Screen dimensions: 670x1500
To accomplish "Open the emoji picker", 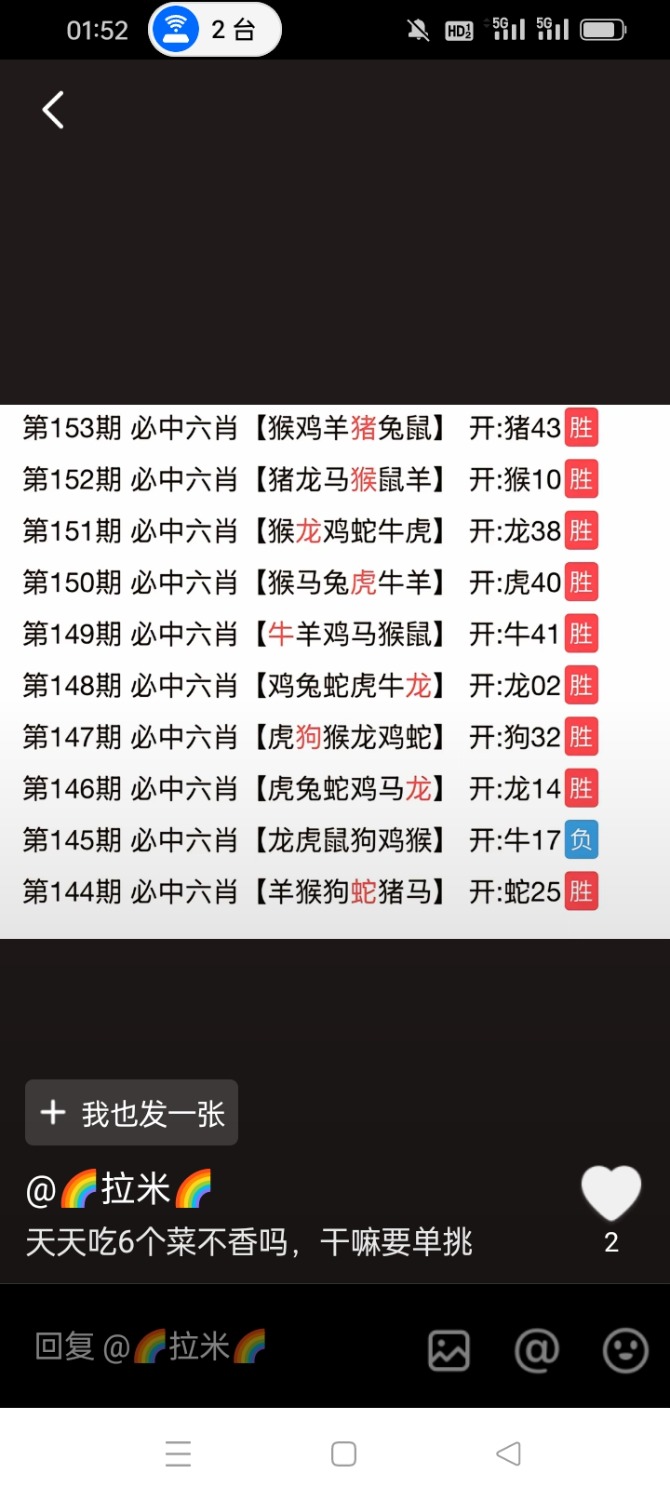I will tap(626, 1351).
